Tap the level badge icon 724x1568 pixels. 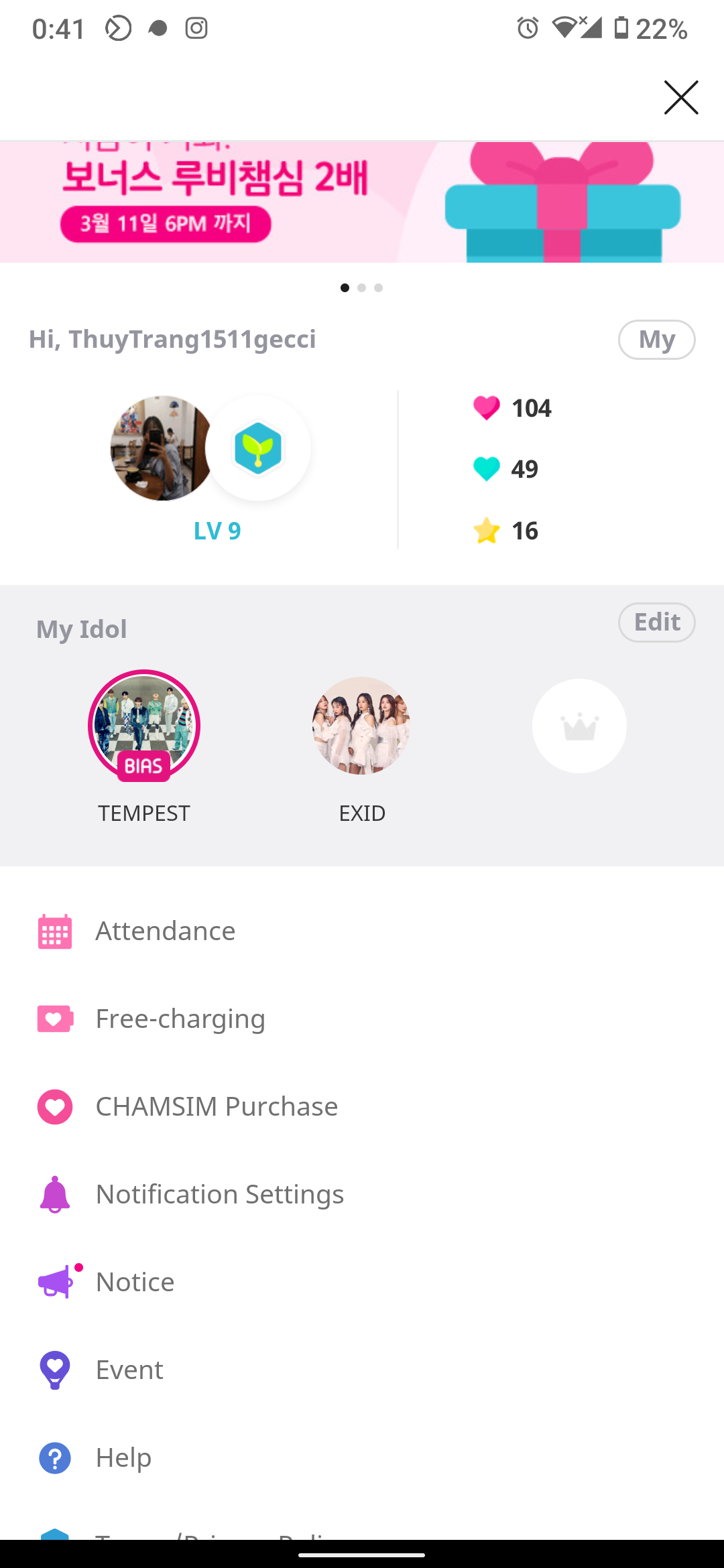tap(258, 448)
